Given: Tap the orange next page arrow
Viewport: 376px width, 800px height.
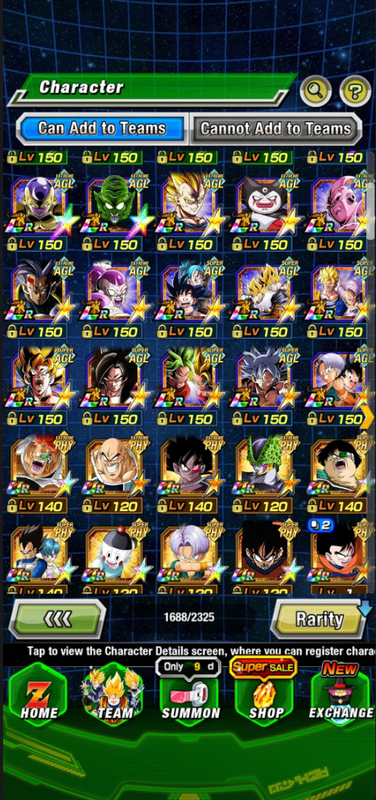Looking at the screenshot, I should click(367, 417).
